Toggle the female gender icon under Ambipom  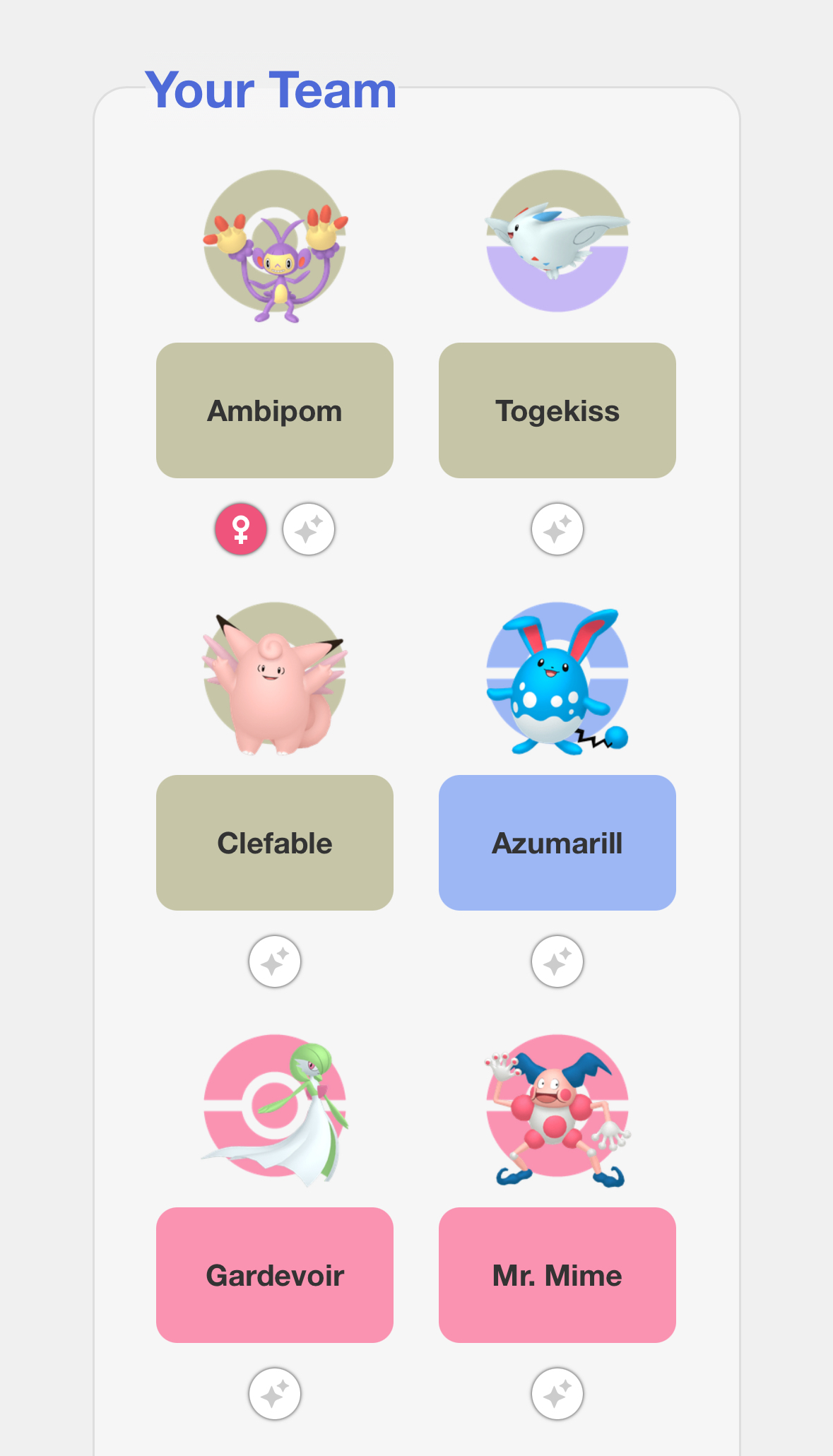[241, 529]
